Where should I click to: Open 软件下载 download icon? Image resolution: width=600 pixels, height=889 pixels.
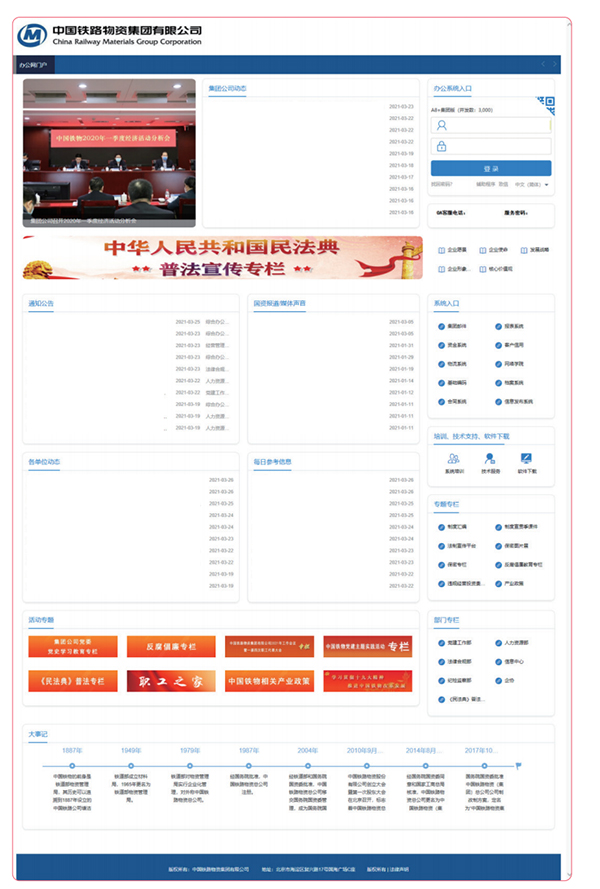coord(526,463)
